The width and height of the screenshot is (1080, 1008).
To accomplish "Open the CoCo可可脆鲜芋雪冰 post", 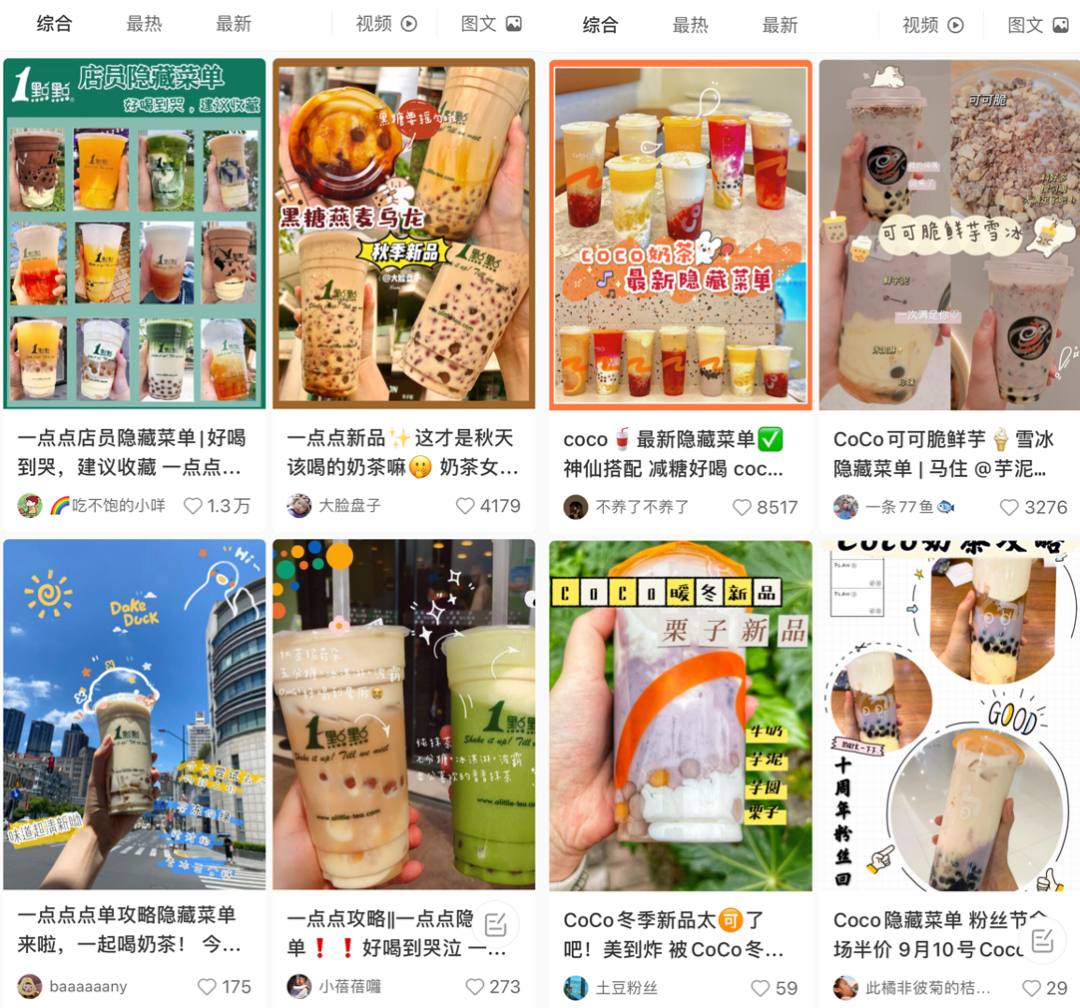I will 949,233.
